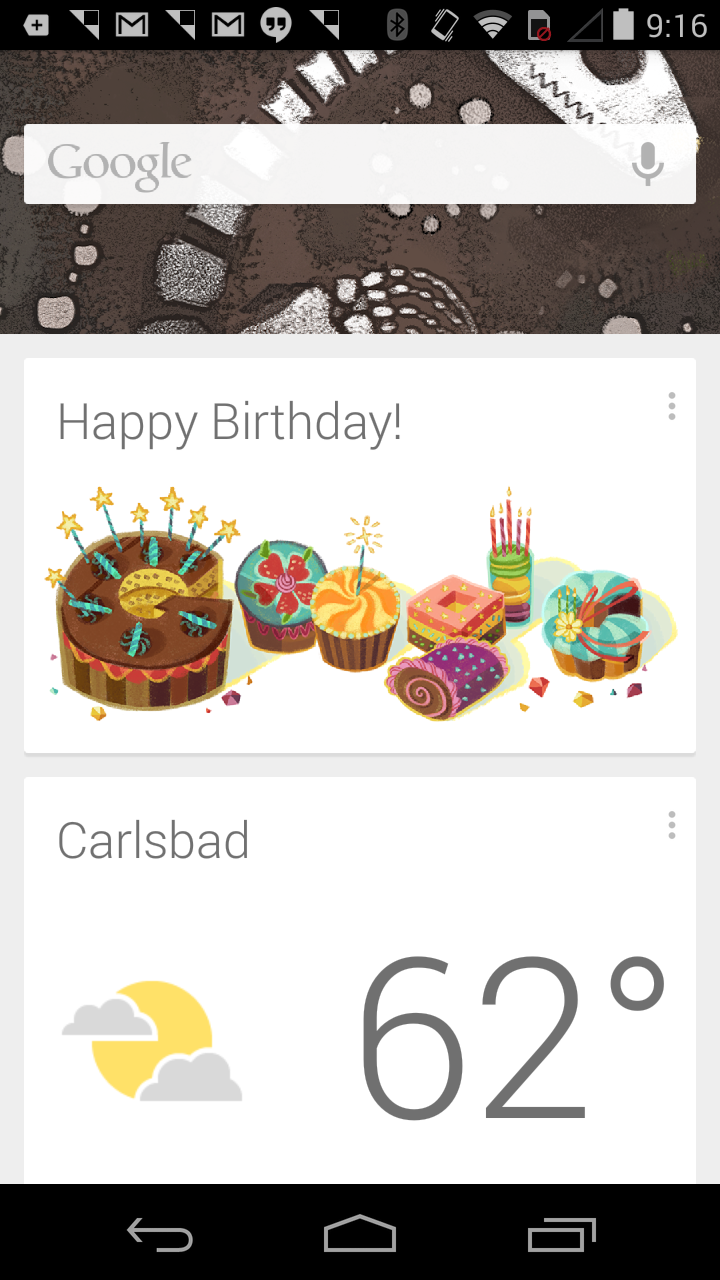Open the Happy Birthday doodle card
Viewport: 720px width, 1280px height.
[x=360, y=600]
